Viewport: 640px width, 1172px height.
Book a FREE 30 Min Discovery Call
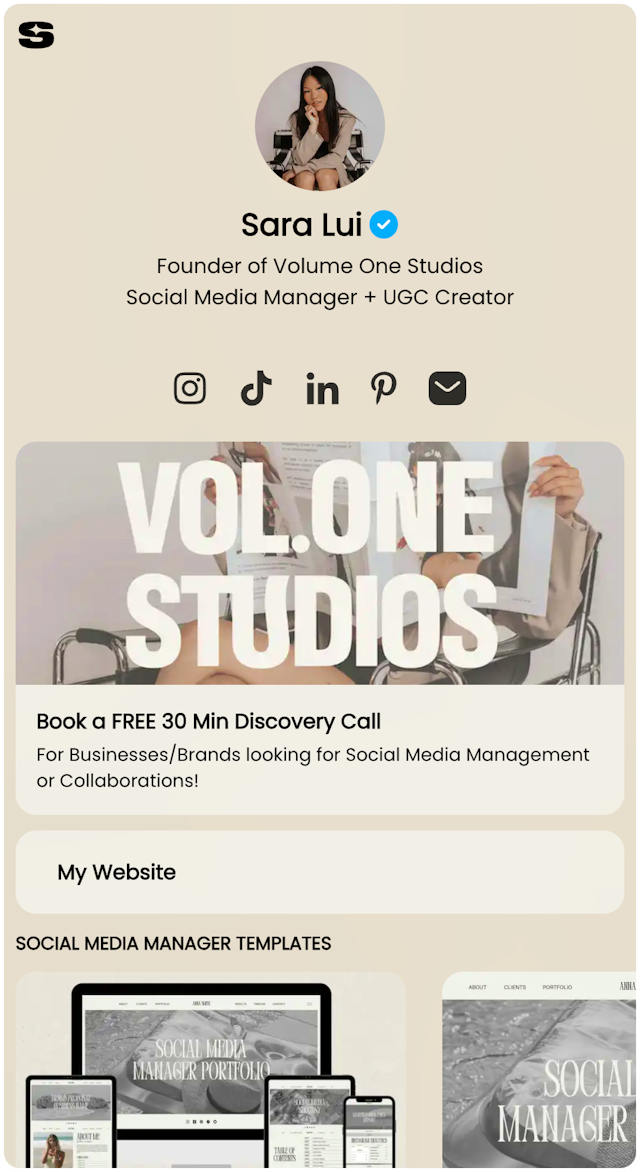320,628
